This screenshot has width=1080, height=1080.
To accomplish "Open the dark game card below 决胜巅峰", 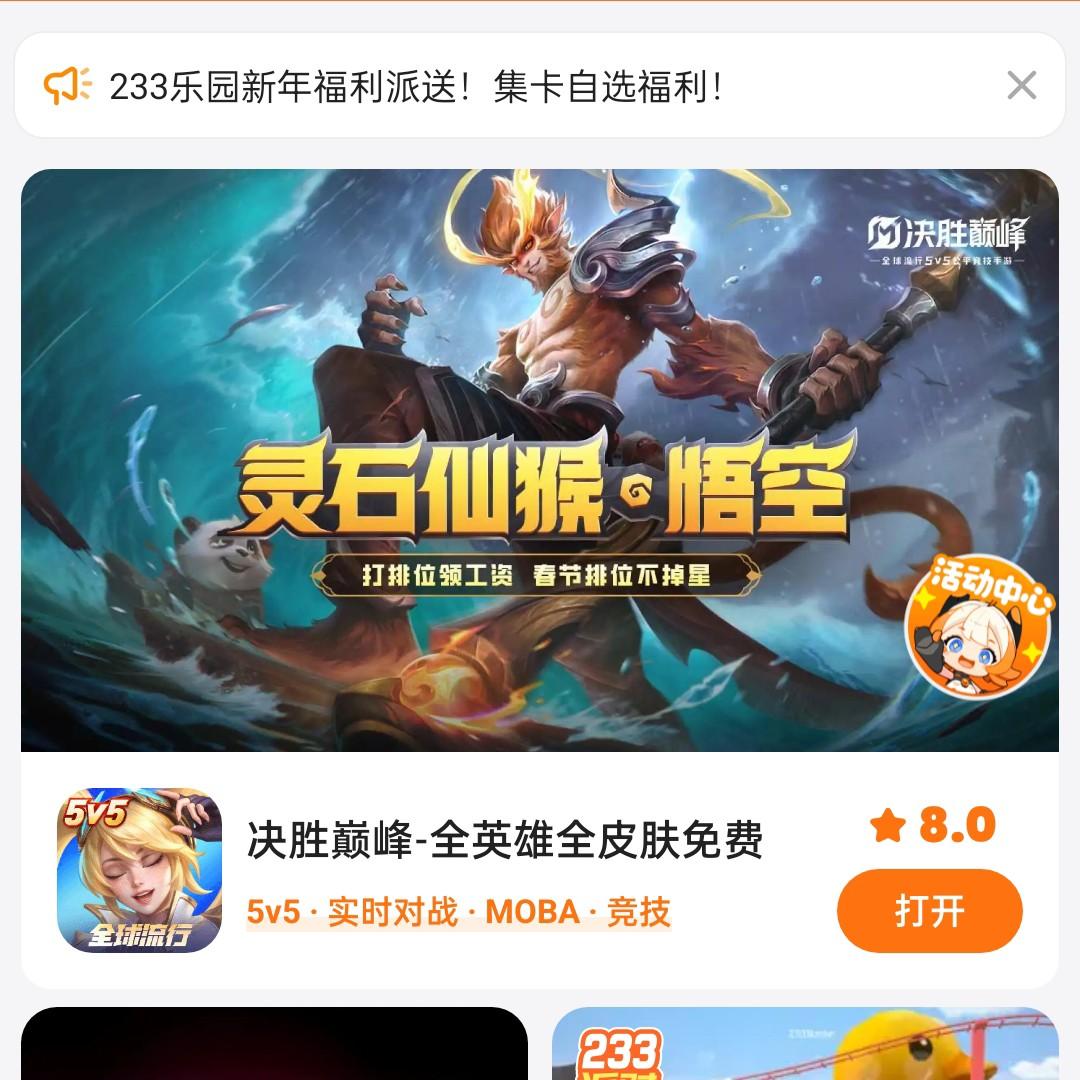I will point(274,1045).
